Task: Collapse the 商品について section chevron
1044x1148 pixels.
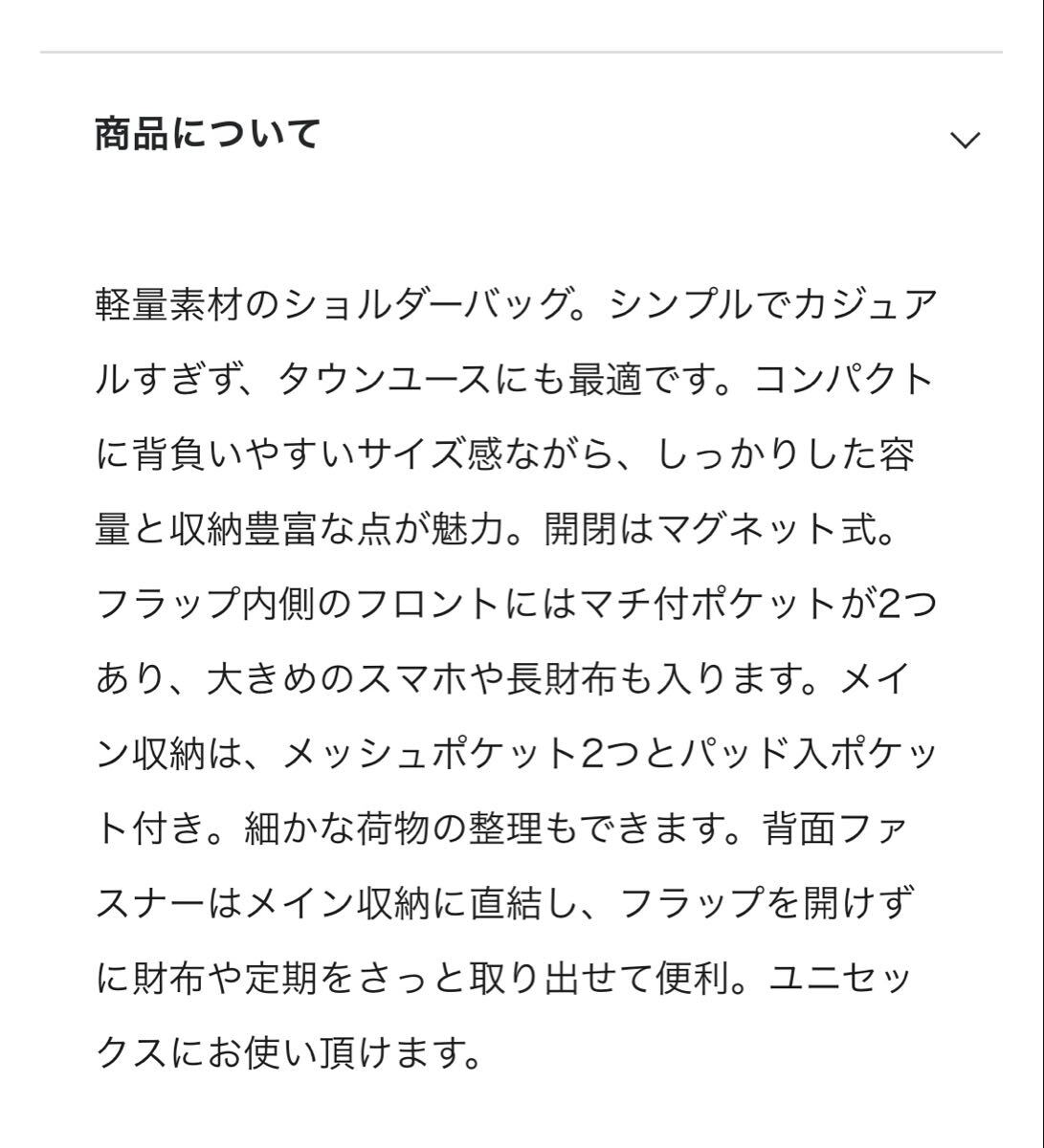Action: pyautogui.click(x=965, y=140)
